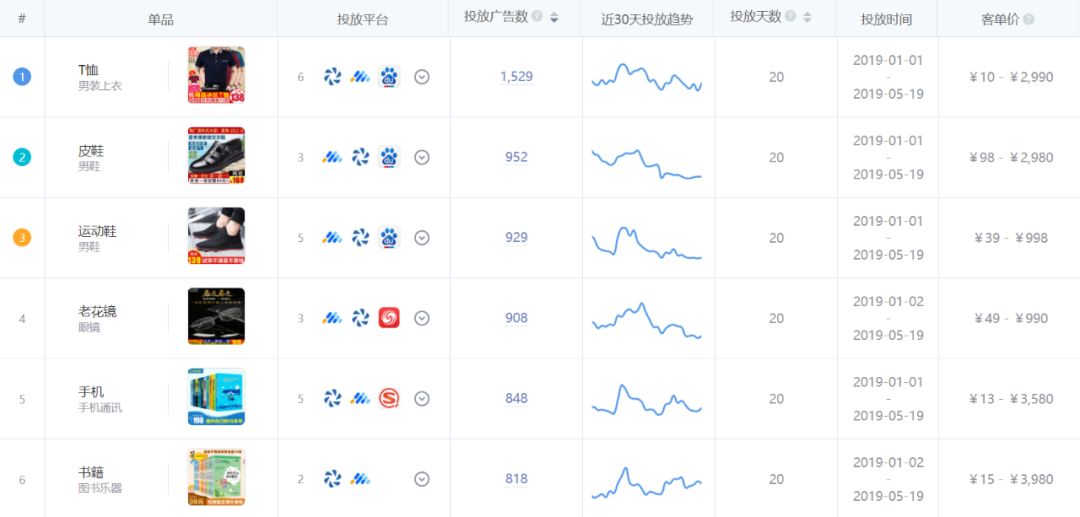This screenshot has width=1080, height=517.
Task: Expand platform list for 手机 row
Action: [422, 399]
